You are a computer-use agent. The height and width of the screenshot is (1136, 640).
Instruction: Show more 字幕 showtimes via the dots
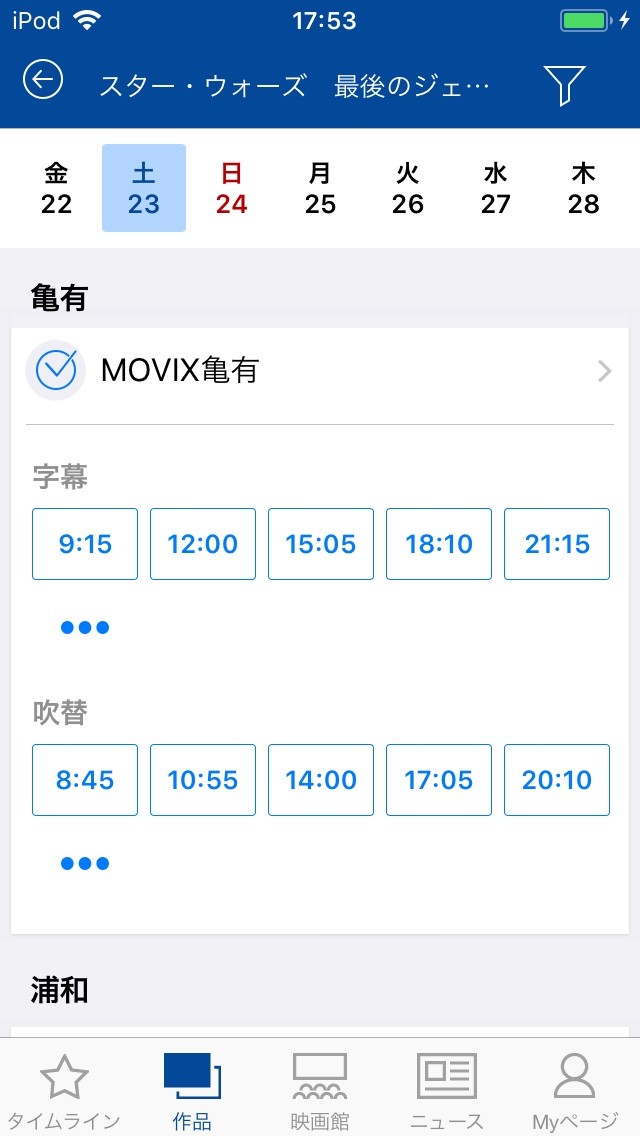coord(85,628)
